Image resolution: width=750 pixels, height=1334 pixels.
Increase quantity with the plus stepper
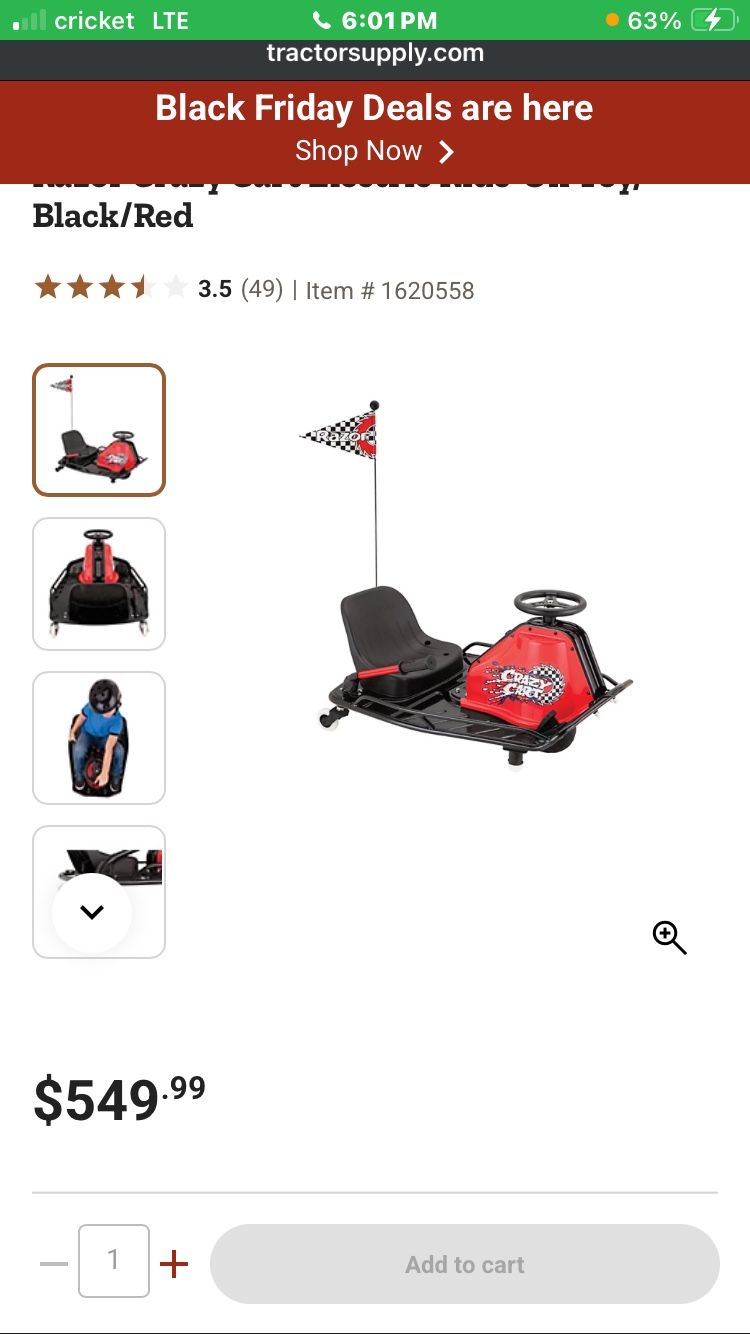click(174, 1264)
